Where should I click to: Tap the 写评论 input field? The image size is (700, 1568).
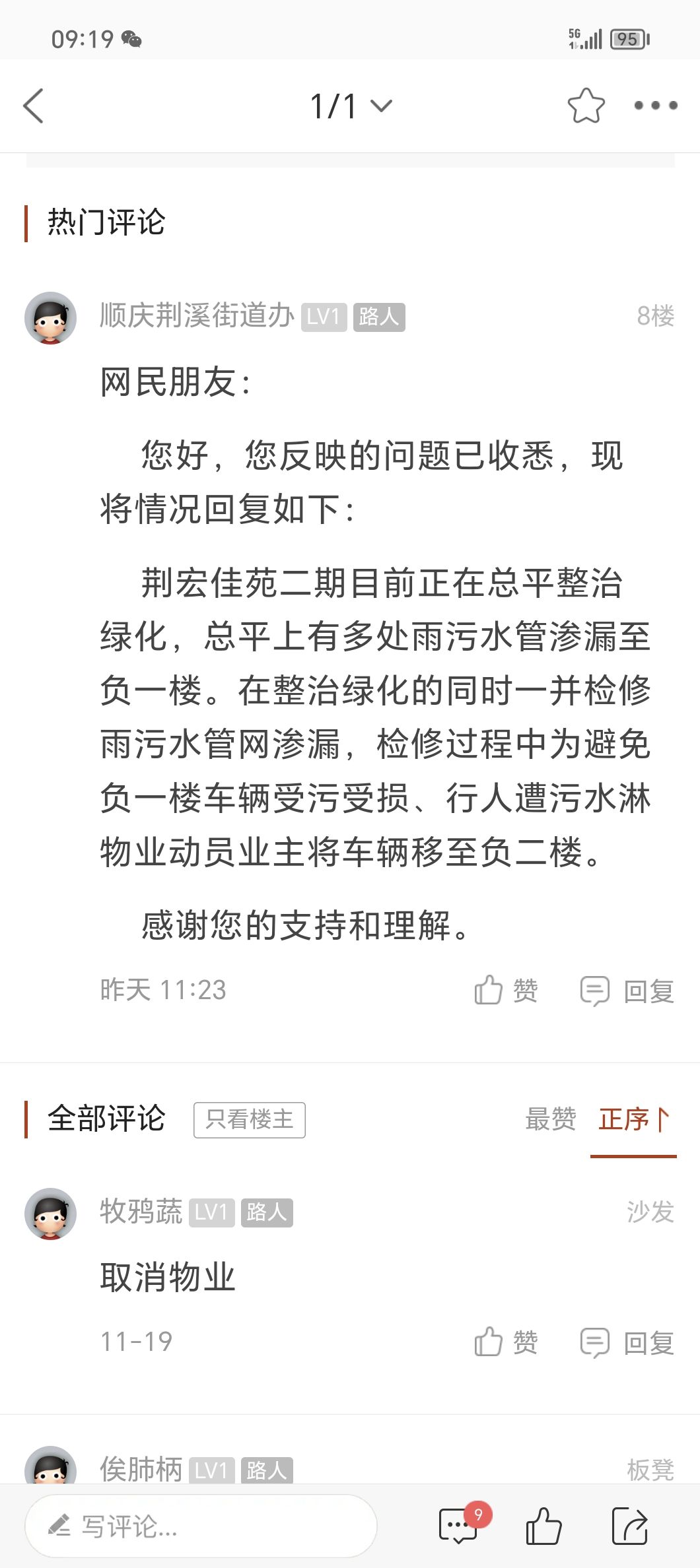tap(201, 1526)
